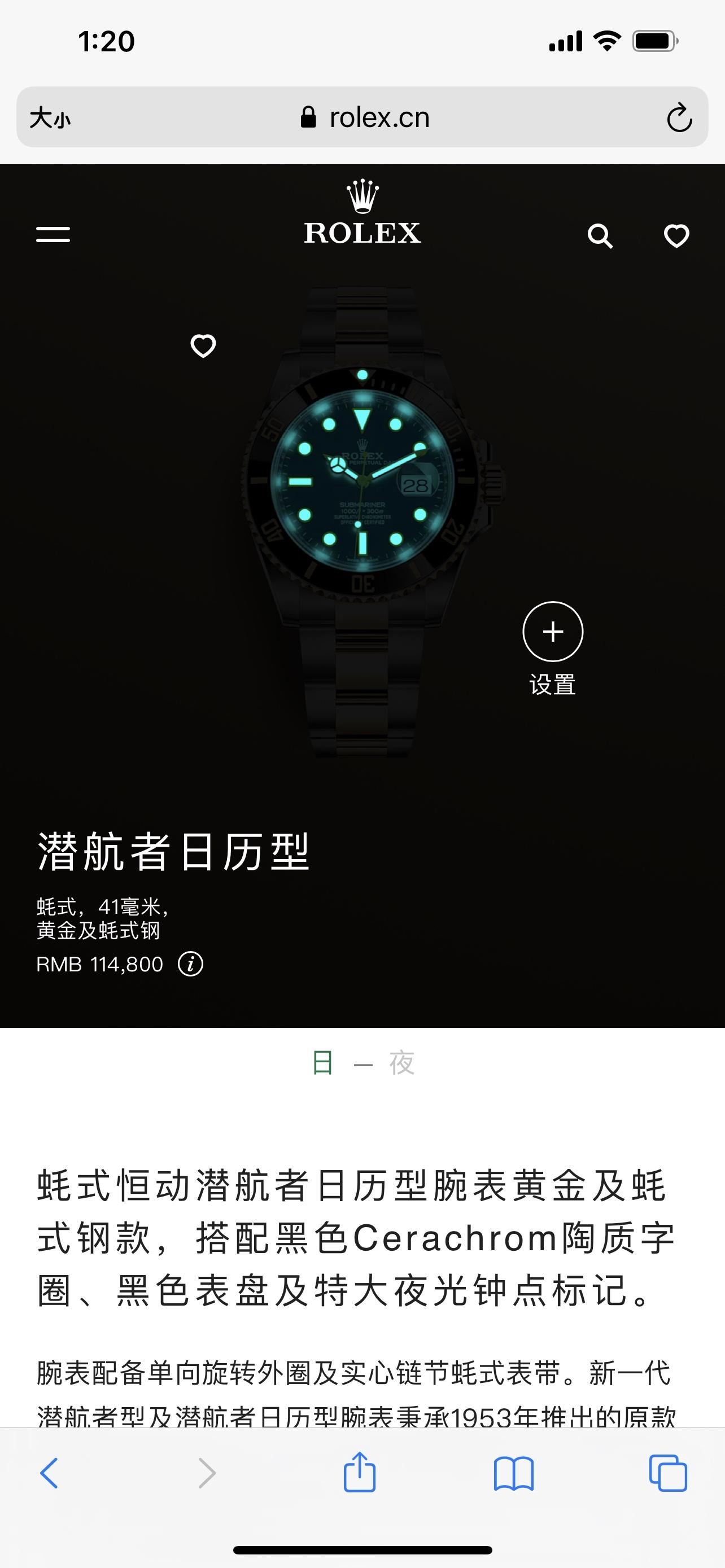This screenshot has height=1568, width=725.
Task: Tap the rolex.cn address bar
Action: pyautogui.click(x=365, y=117)
